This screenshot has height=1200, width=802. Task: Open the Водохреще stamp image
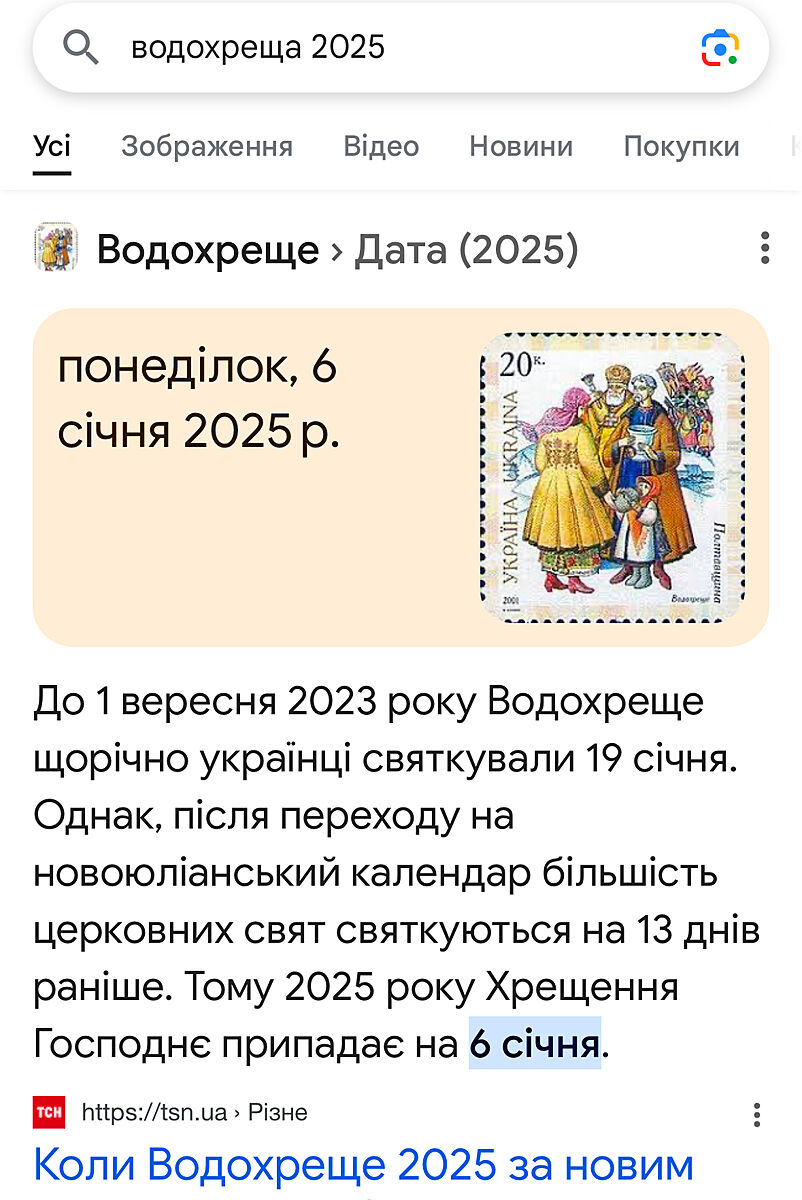612,477
